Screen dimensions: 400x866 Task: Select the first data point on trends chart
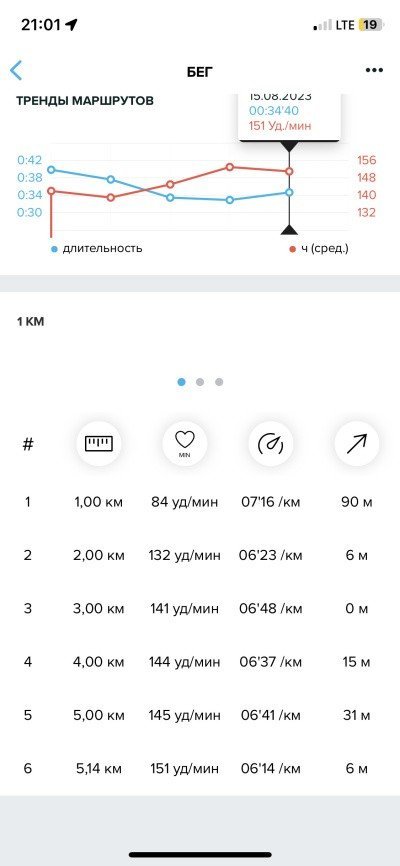point(51,170)
